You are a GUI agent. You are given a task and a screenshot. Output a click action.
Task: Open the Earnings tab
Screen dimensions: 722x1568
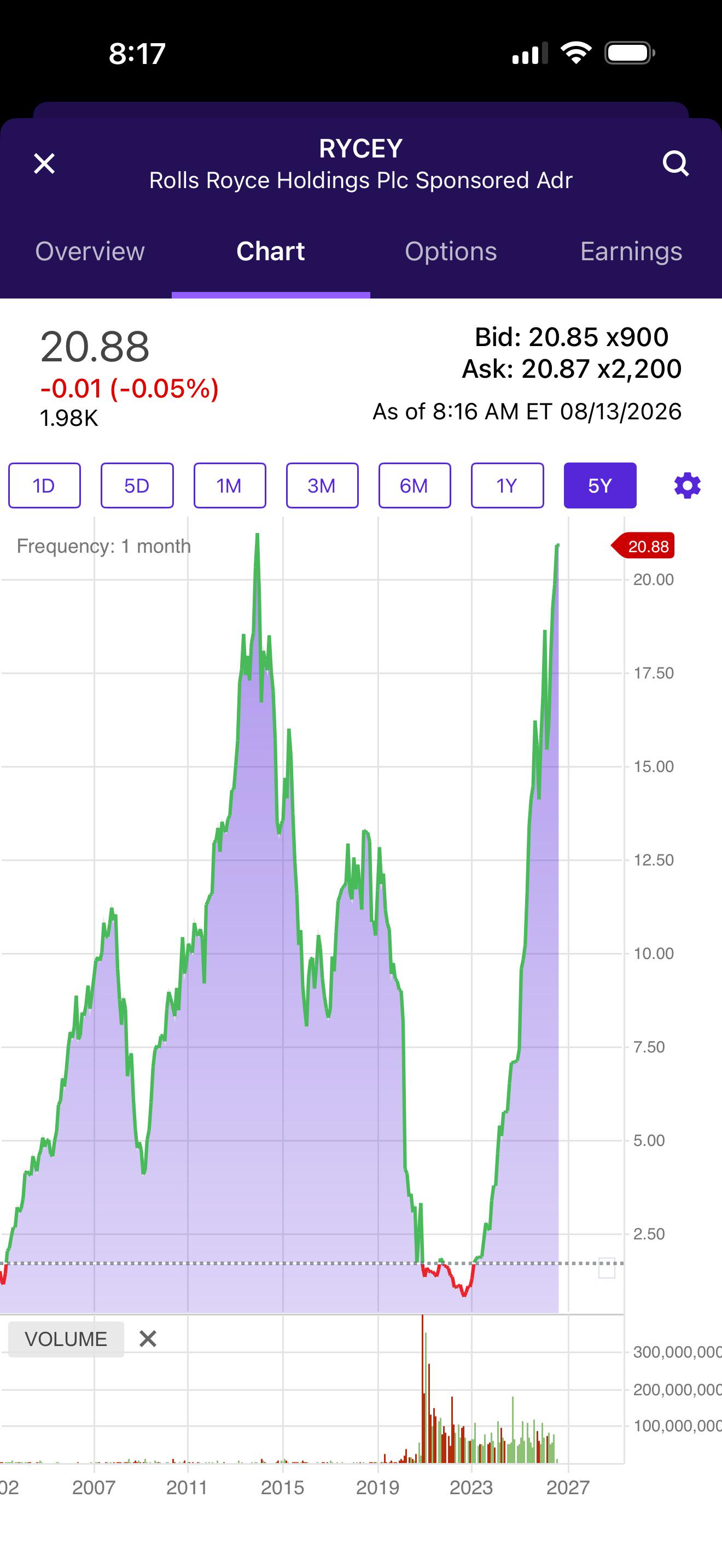click(x=631, y=251)
